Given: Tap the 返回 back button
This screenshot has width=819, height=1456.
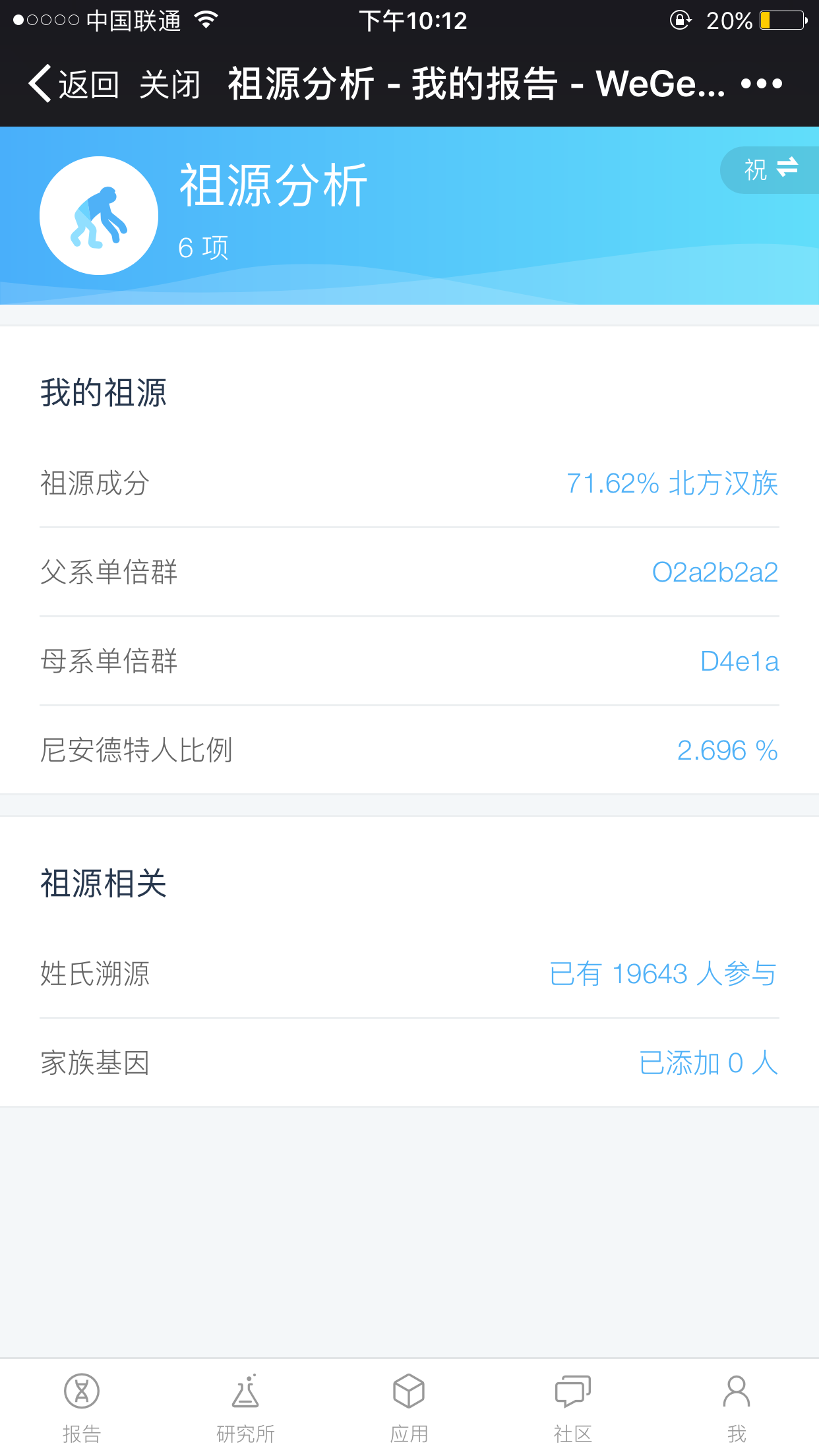Looking at the screenshot, I should click(74, 84).
